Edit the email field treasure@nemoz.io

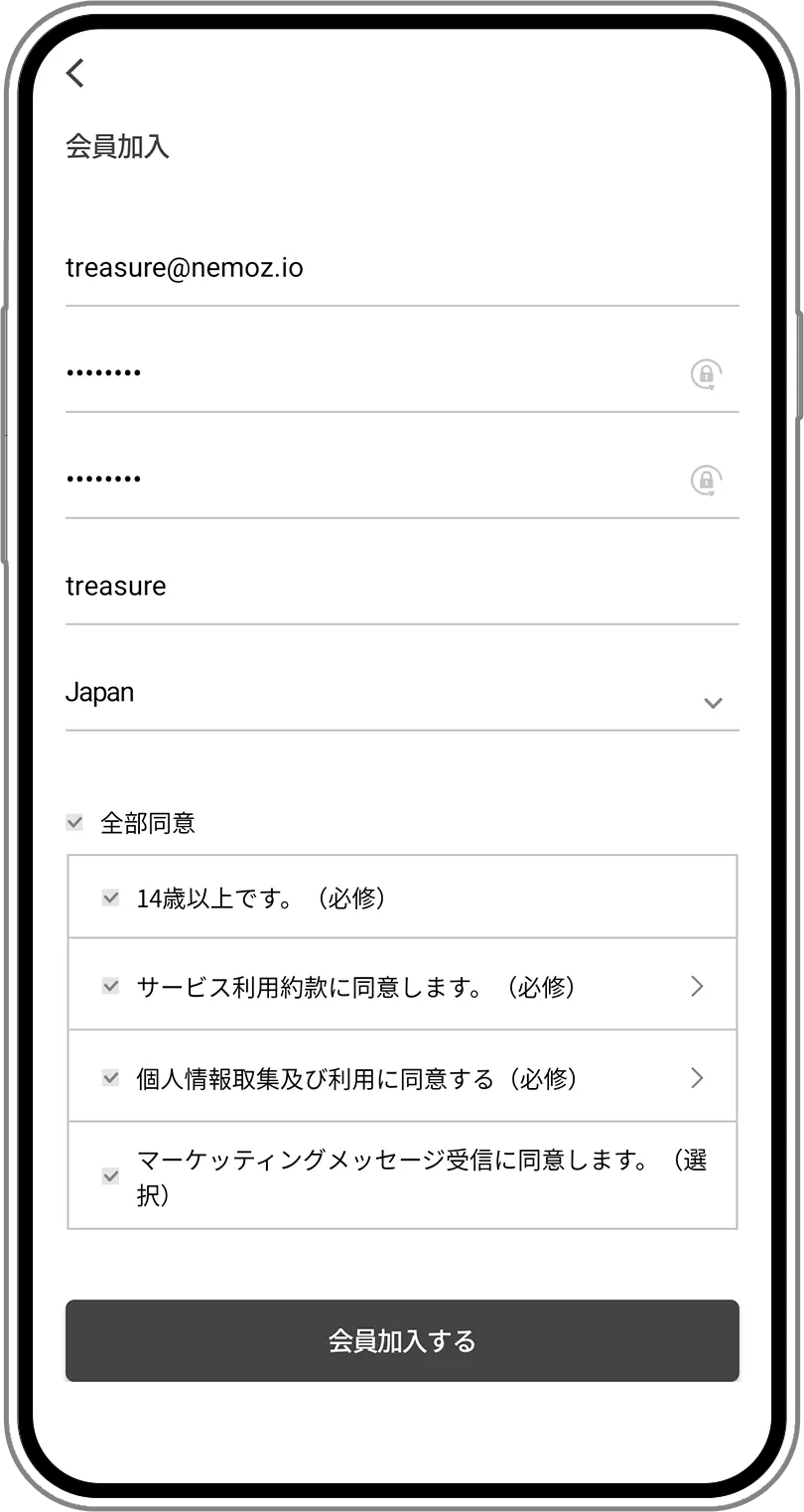pyautogui.click(x=402, y=268)
